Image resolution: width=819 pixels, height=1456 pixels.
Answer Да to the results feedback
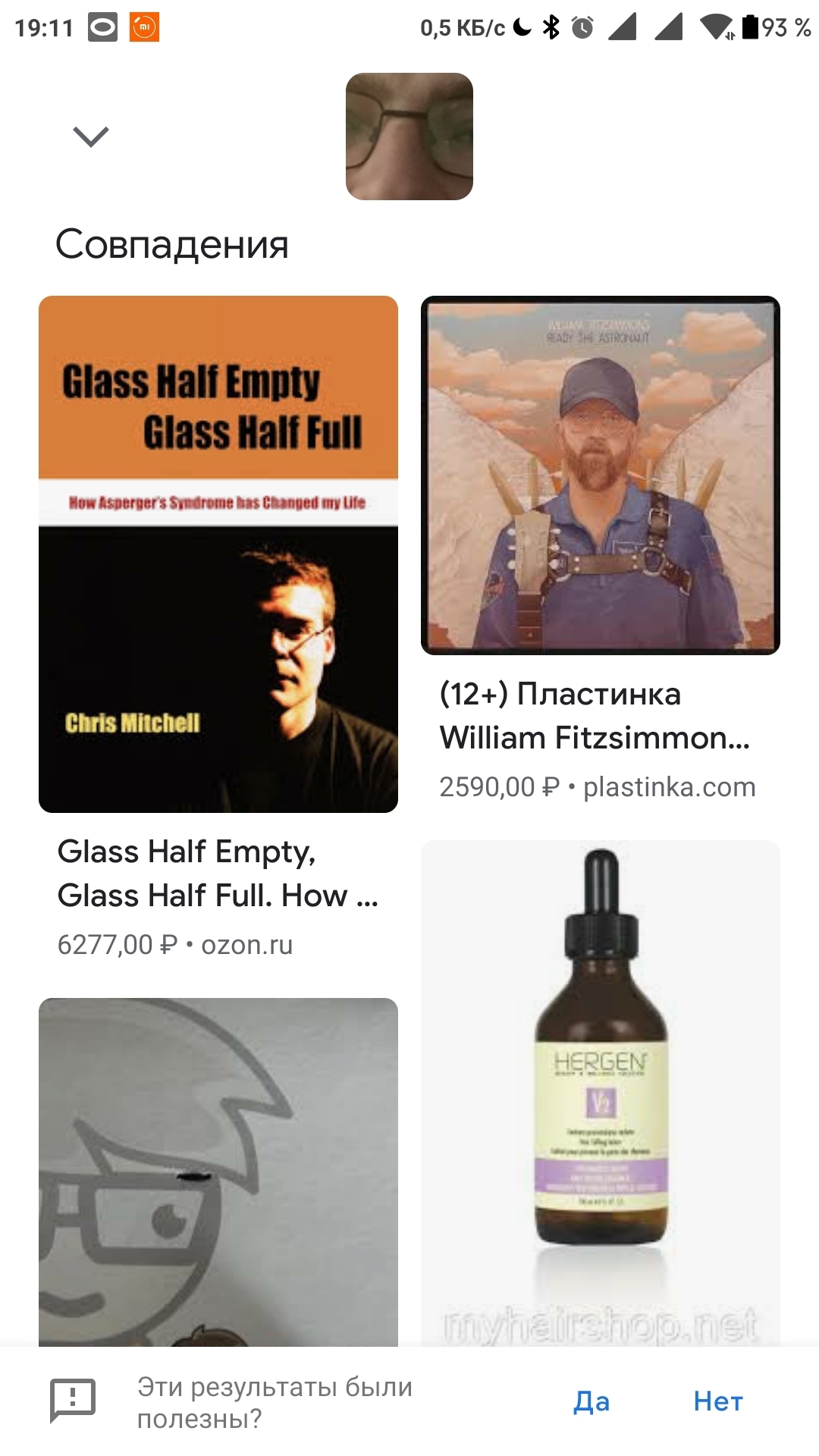(591, 1401)
